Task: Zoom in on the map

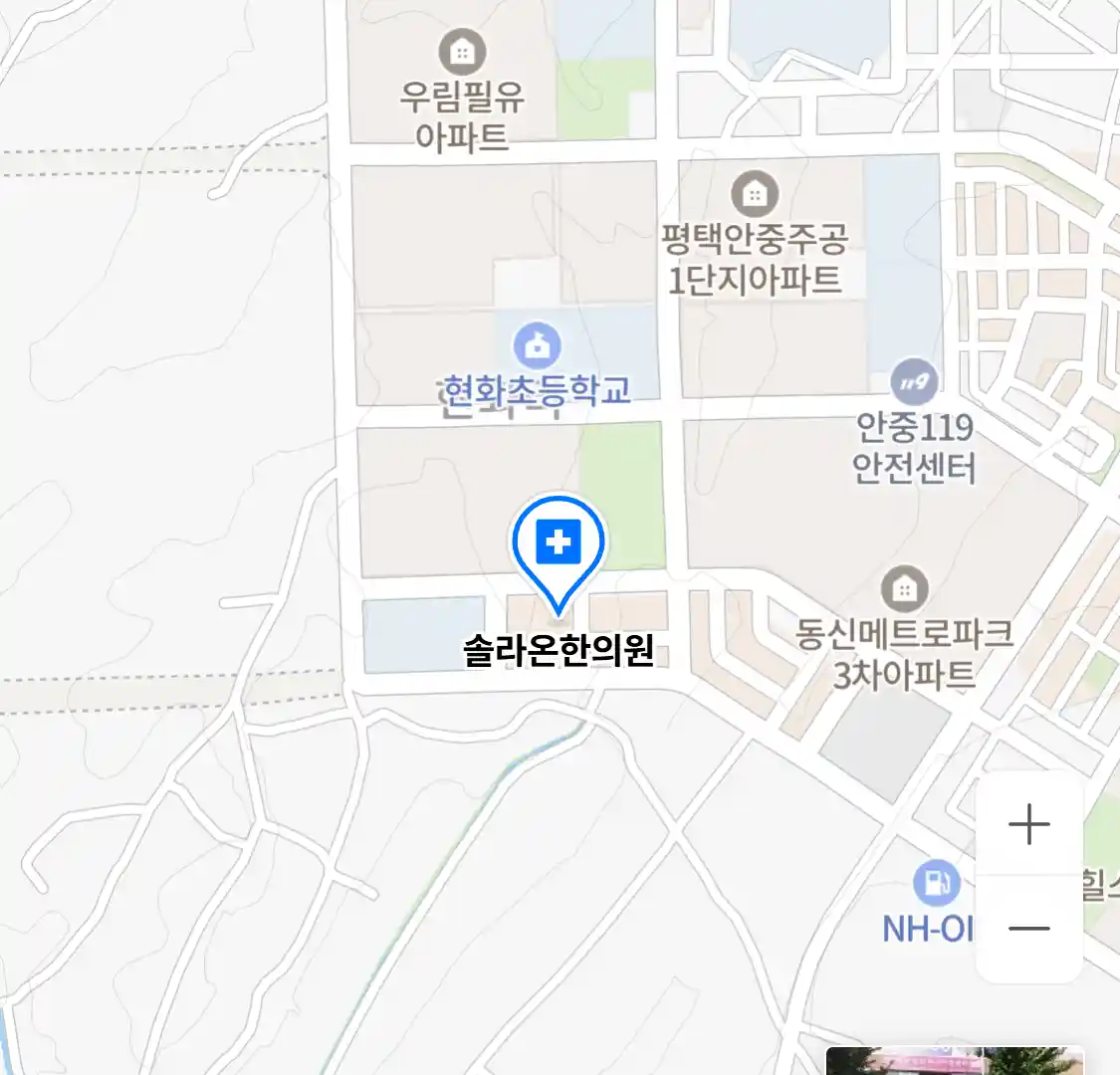Action: point(1028,825)
